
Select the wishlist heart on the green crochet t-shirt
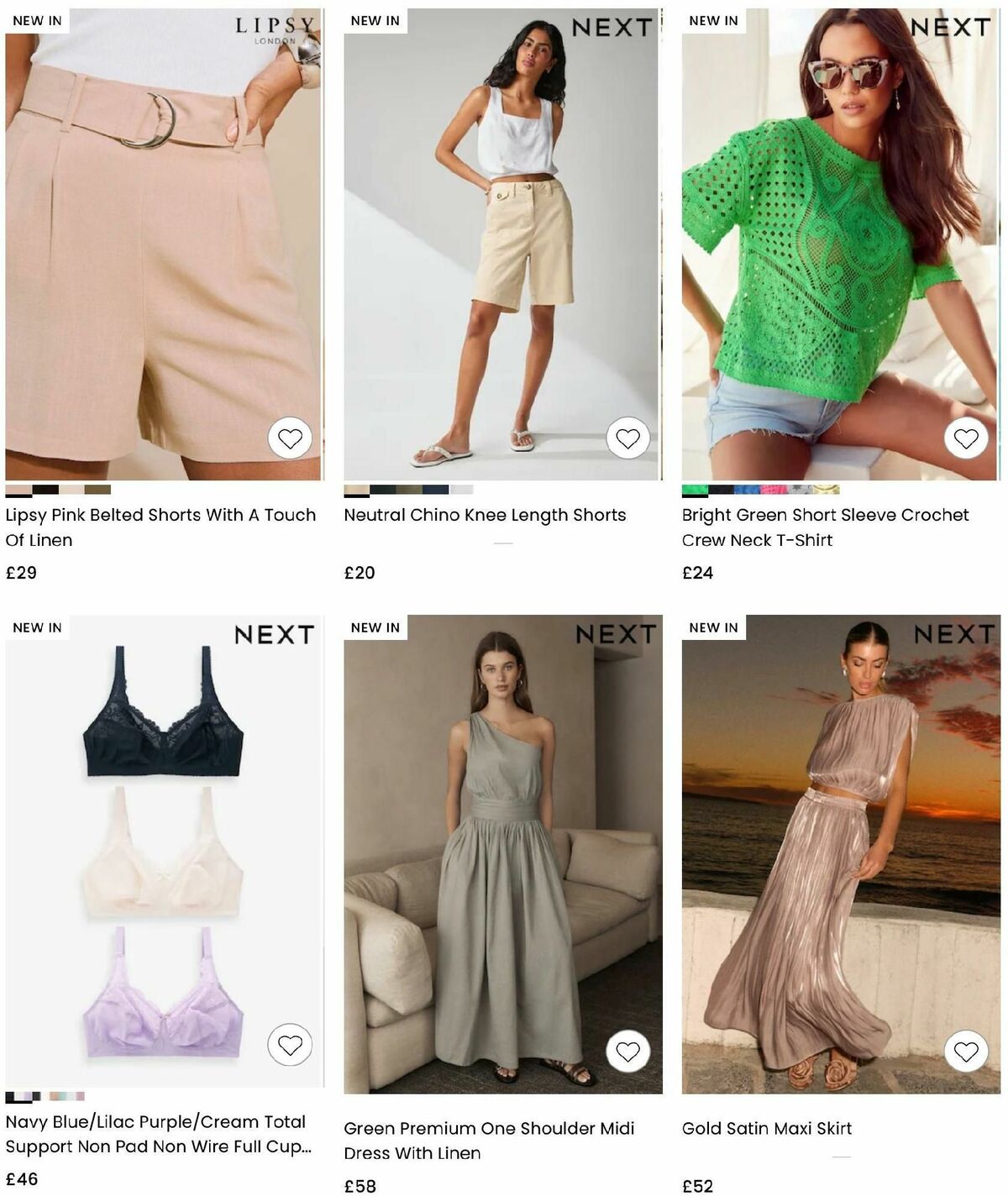(x=966, y=438)
